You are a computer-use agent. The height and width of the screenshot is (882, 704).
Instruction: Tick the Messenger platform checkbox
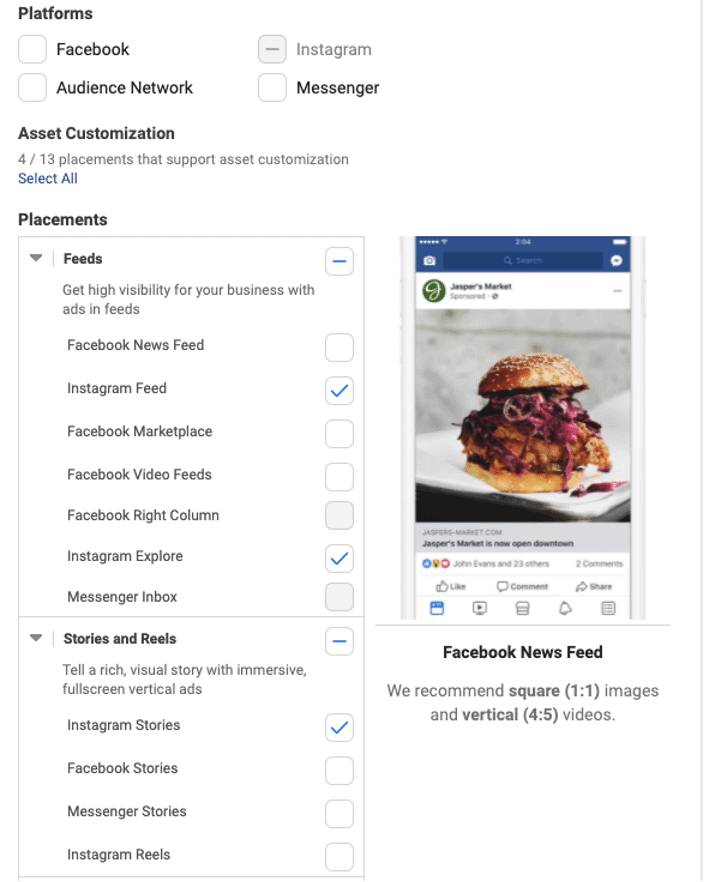(272, 88)
